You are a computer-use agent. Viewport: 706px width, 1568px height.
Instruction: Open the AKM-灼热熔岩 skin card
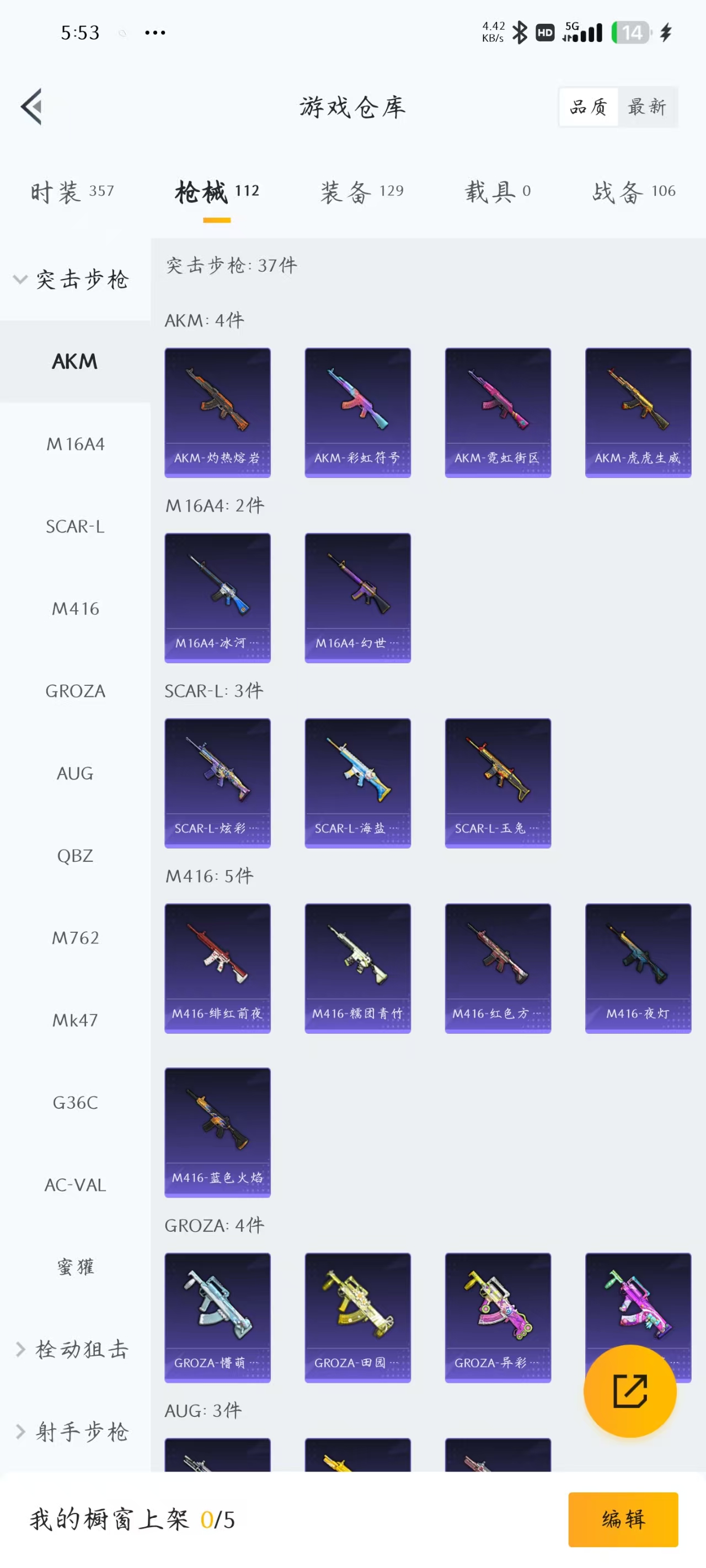(217, 412)
